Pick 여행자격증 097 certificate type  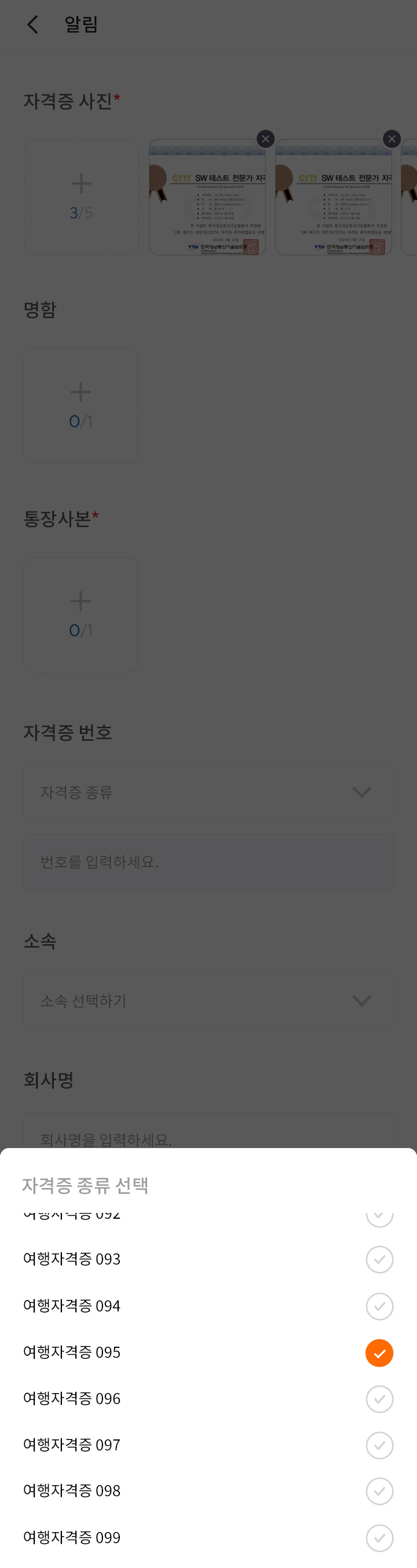(x=207, y=1445)
